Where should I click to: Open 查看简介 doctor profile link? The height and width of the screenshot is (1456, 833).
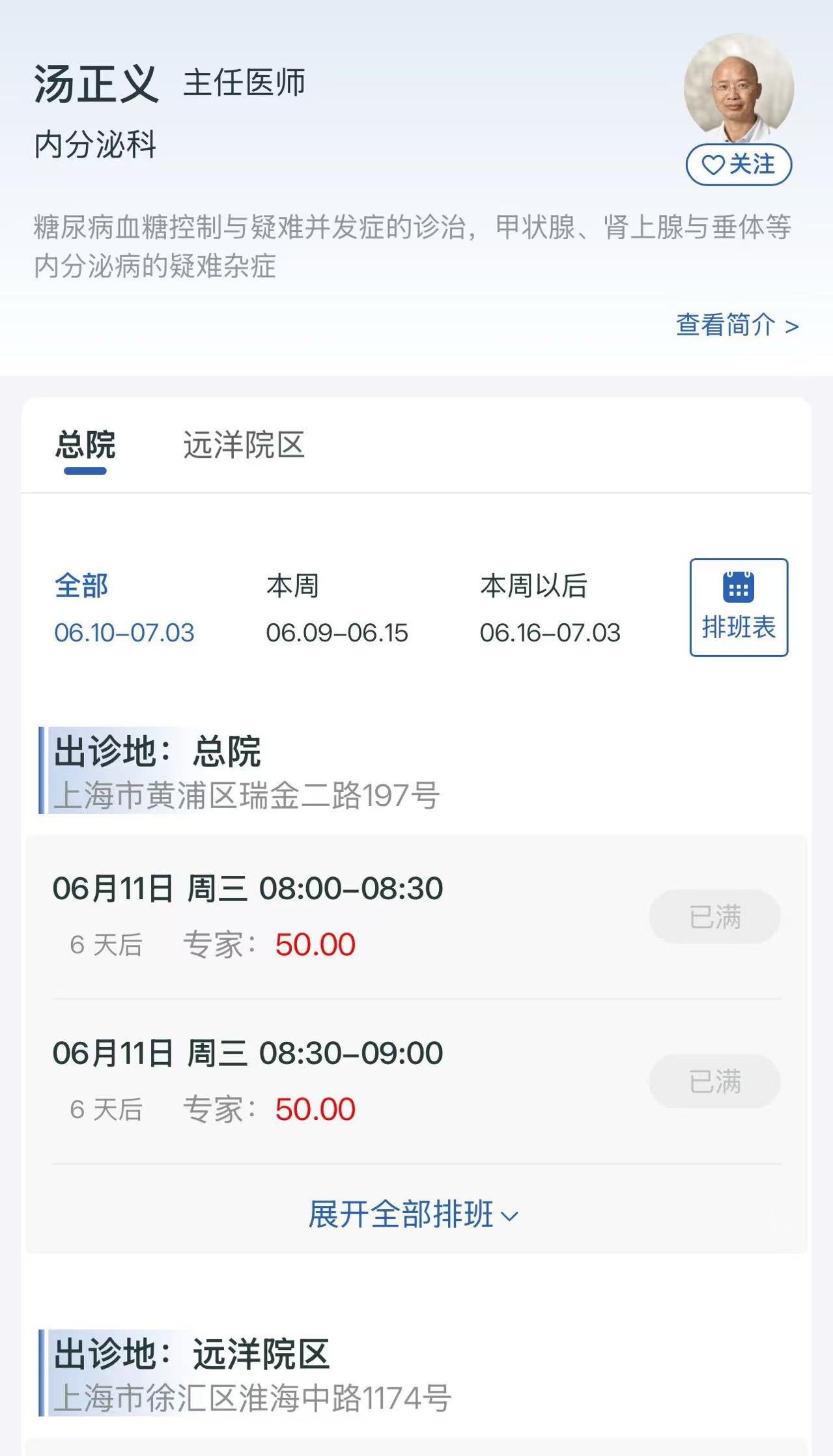[x=737, y=325]
